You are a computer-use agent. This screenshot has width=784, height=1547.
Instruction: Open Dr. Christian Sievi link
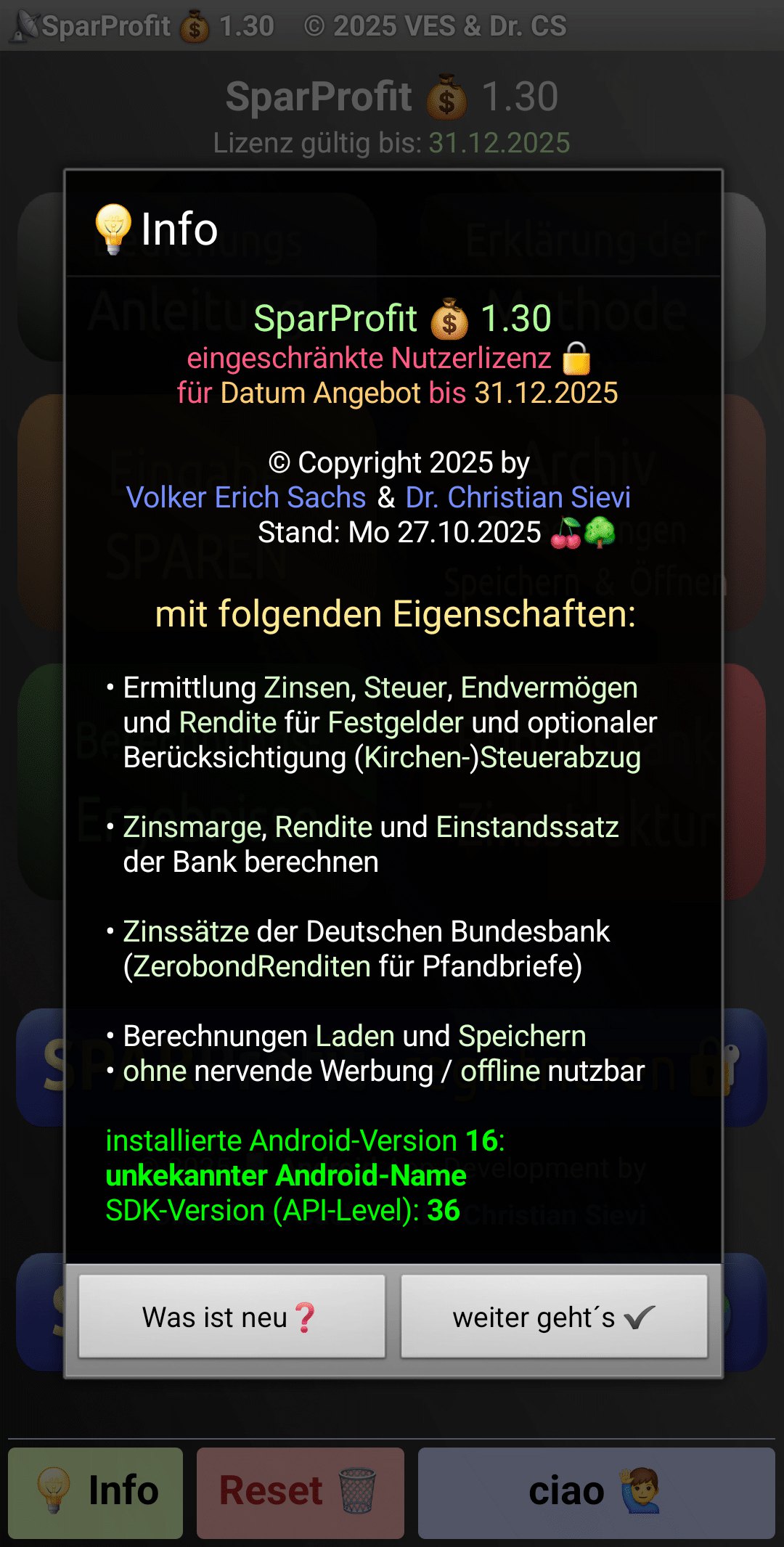pyautogui.click(x=518, y=498)
